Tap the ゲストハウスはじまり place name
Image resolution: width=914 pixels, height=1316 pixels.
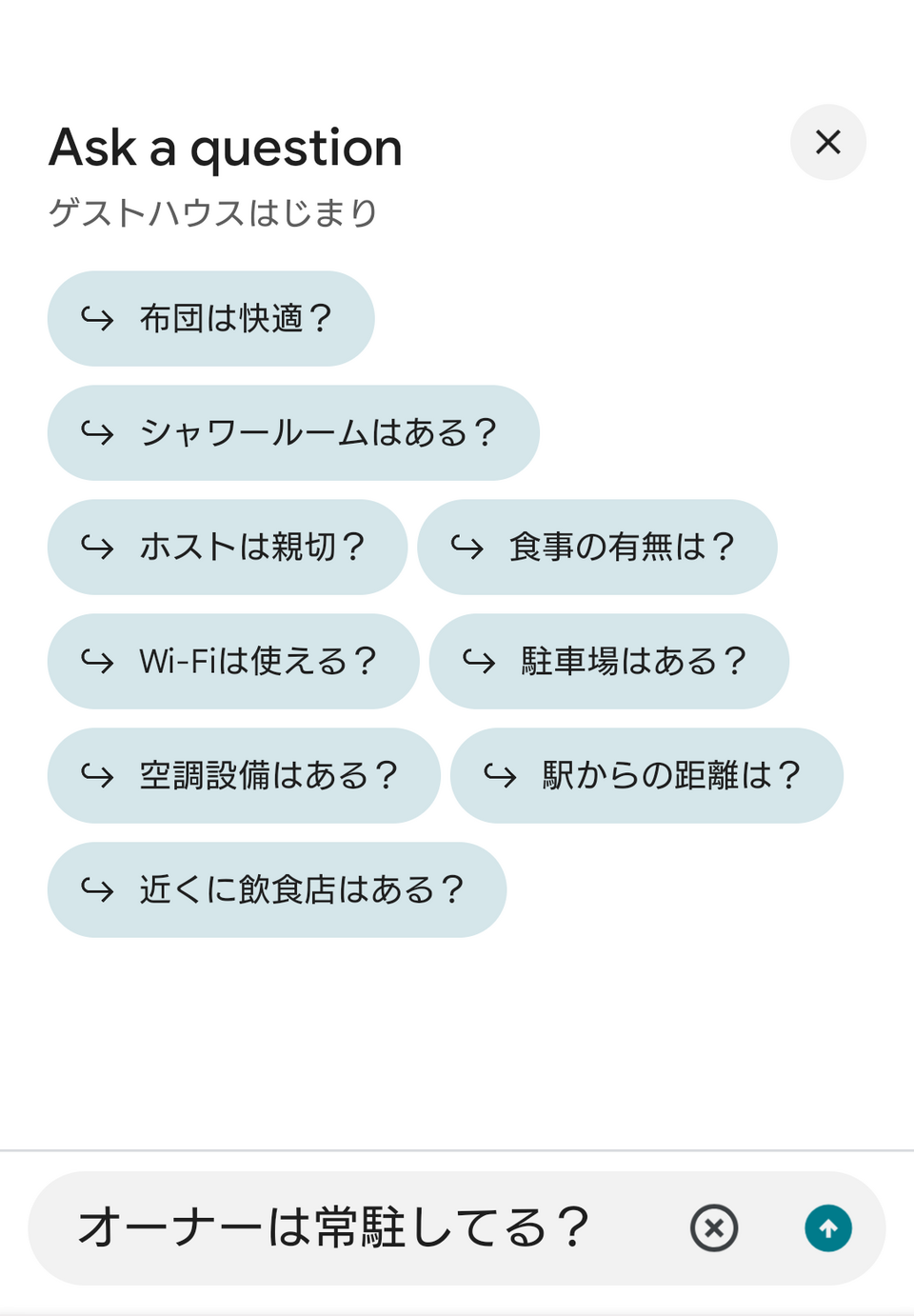(x=213, y=211)
